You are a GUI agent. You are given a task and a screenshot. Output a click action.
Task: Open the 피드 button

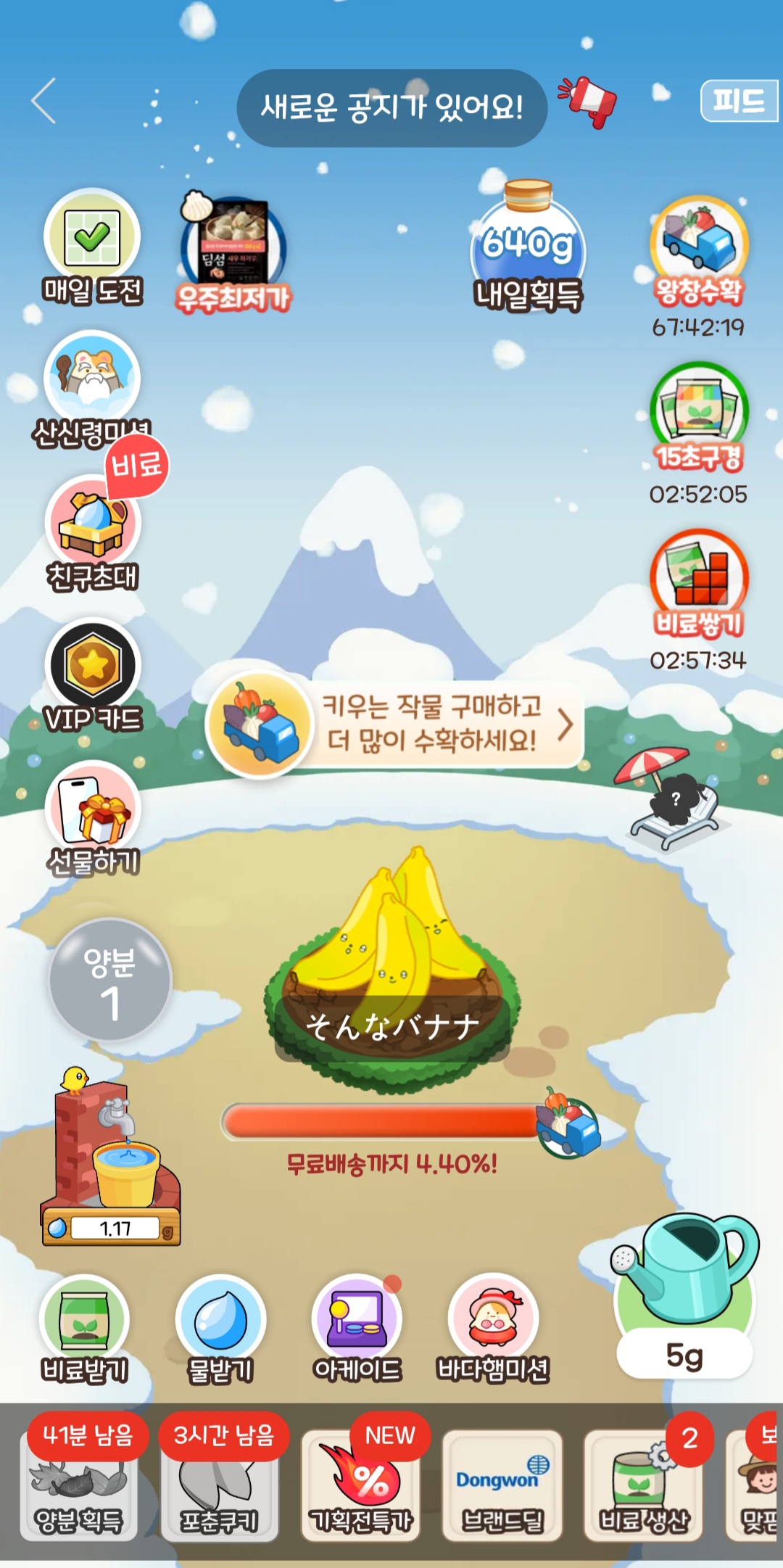coord(738,102)
